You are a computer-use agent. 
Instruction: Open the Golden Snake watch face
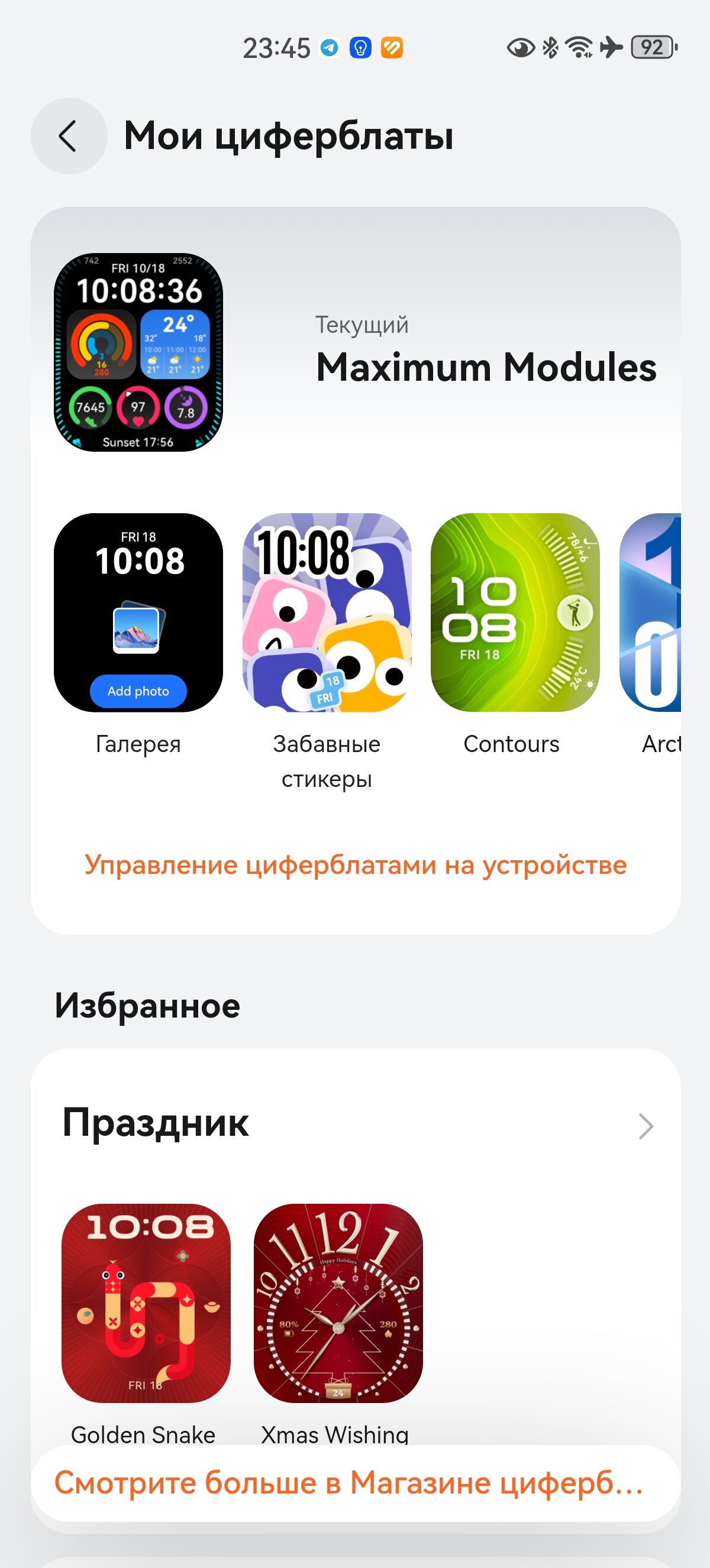coord(146,1303)
